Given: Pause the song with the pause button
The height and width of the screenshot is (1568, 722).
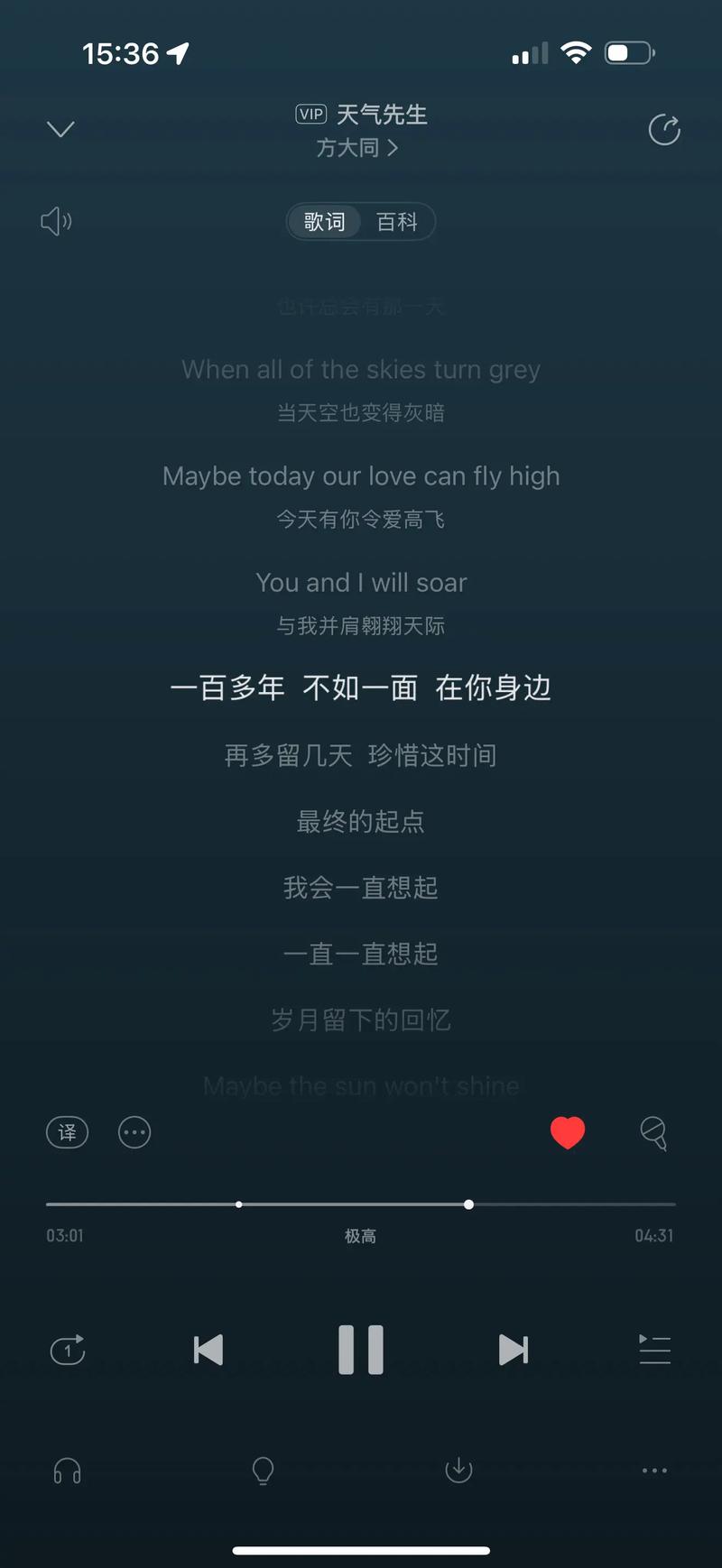Looking at the screenshot, I should tap(360, 1350).
